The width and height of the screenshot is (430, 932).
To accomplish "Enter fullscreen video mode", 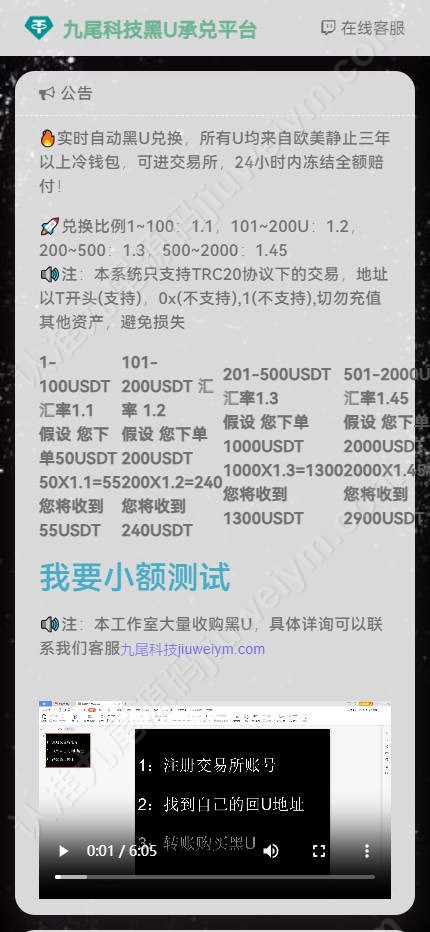I will point(319,851).
